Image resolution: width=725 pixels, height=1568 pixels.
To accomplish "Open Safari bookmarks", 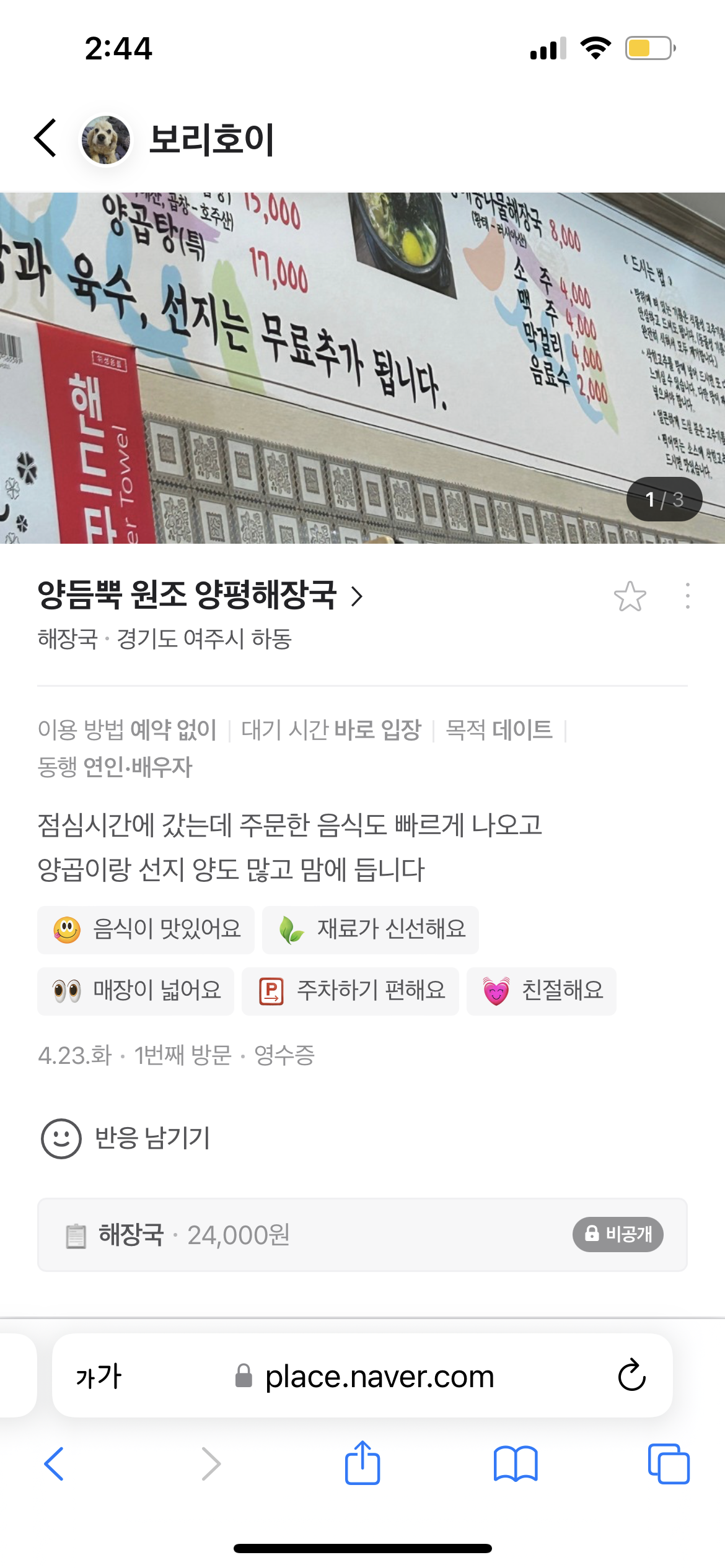I will coord(516,1464).
